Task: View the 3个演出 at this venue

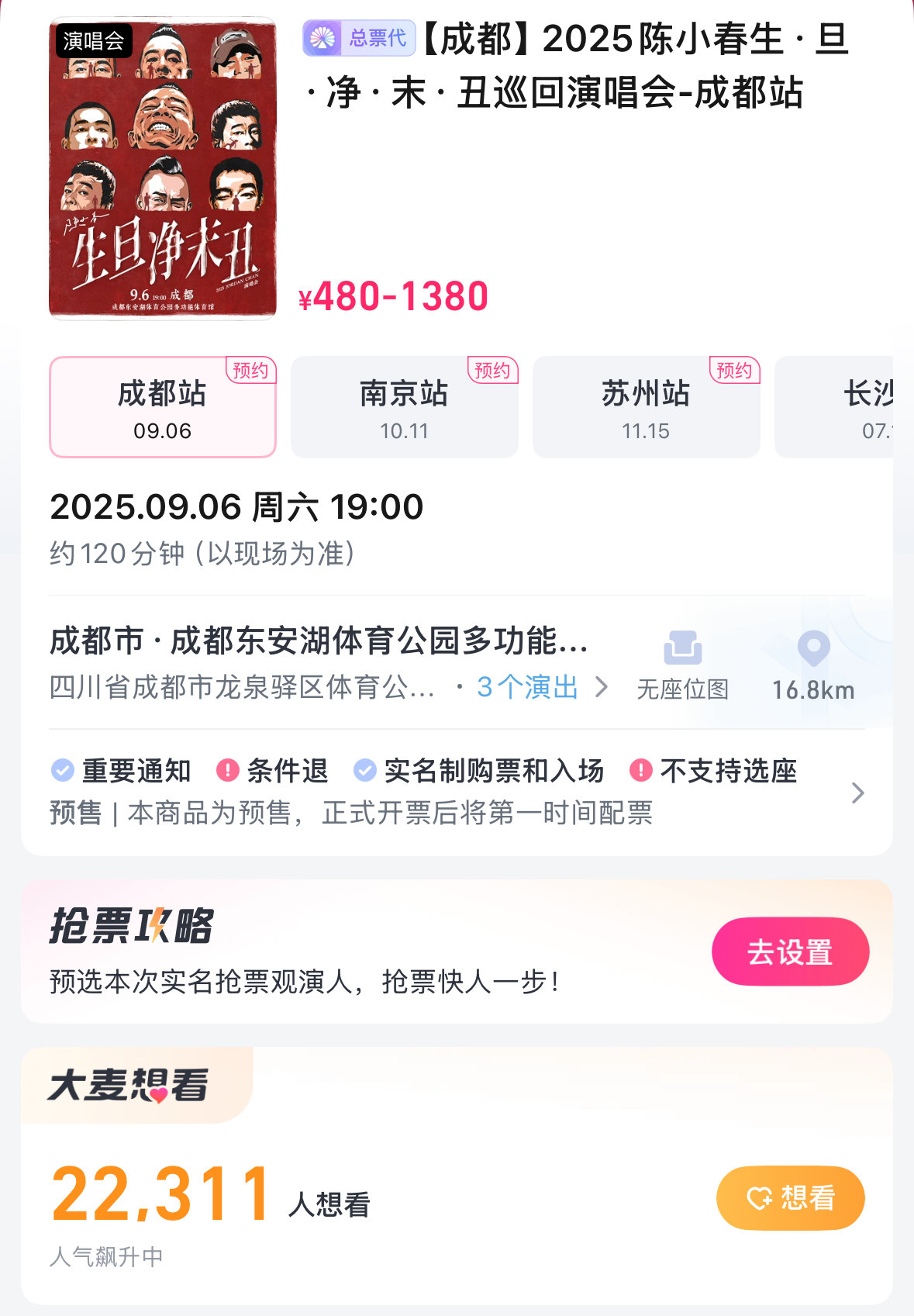Action: (541, 687)
